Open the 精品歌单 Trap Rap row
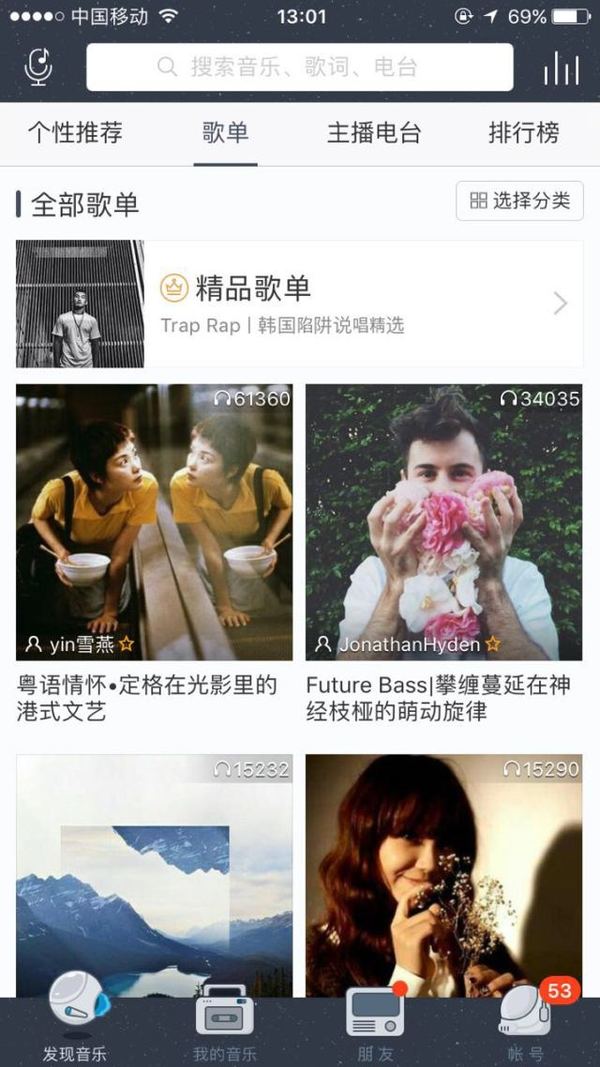600x1067 pixels. (300, 304)
